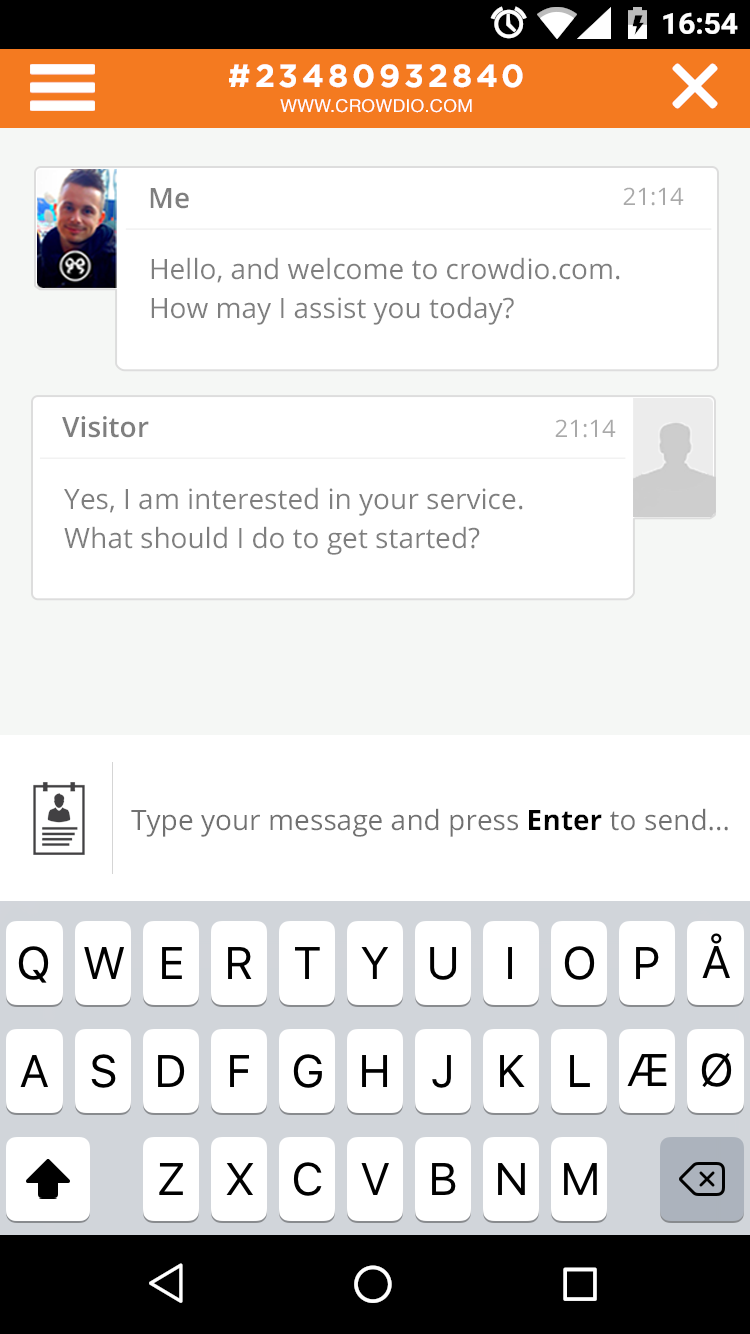Close the chat with the X icon

pos(695,87)
